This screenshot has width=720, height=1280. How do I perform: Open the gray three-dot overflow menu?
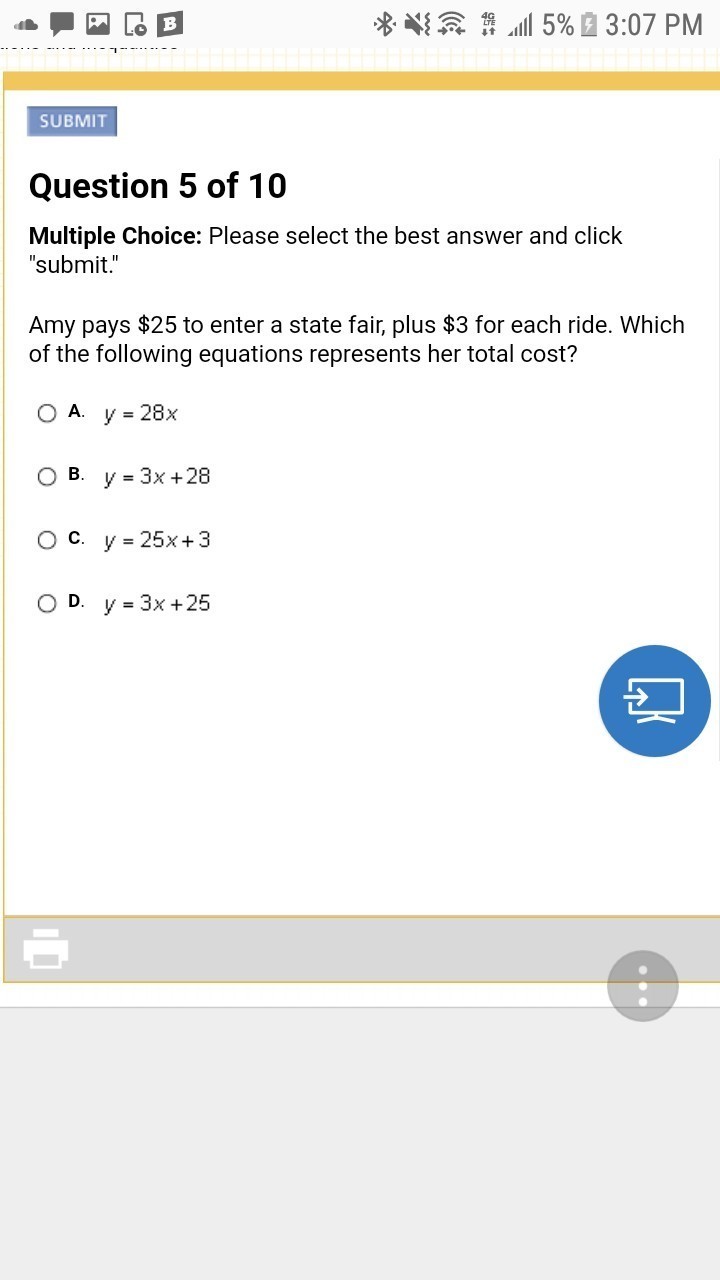point(642,986)
